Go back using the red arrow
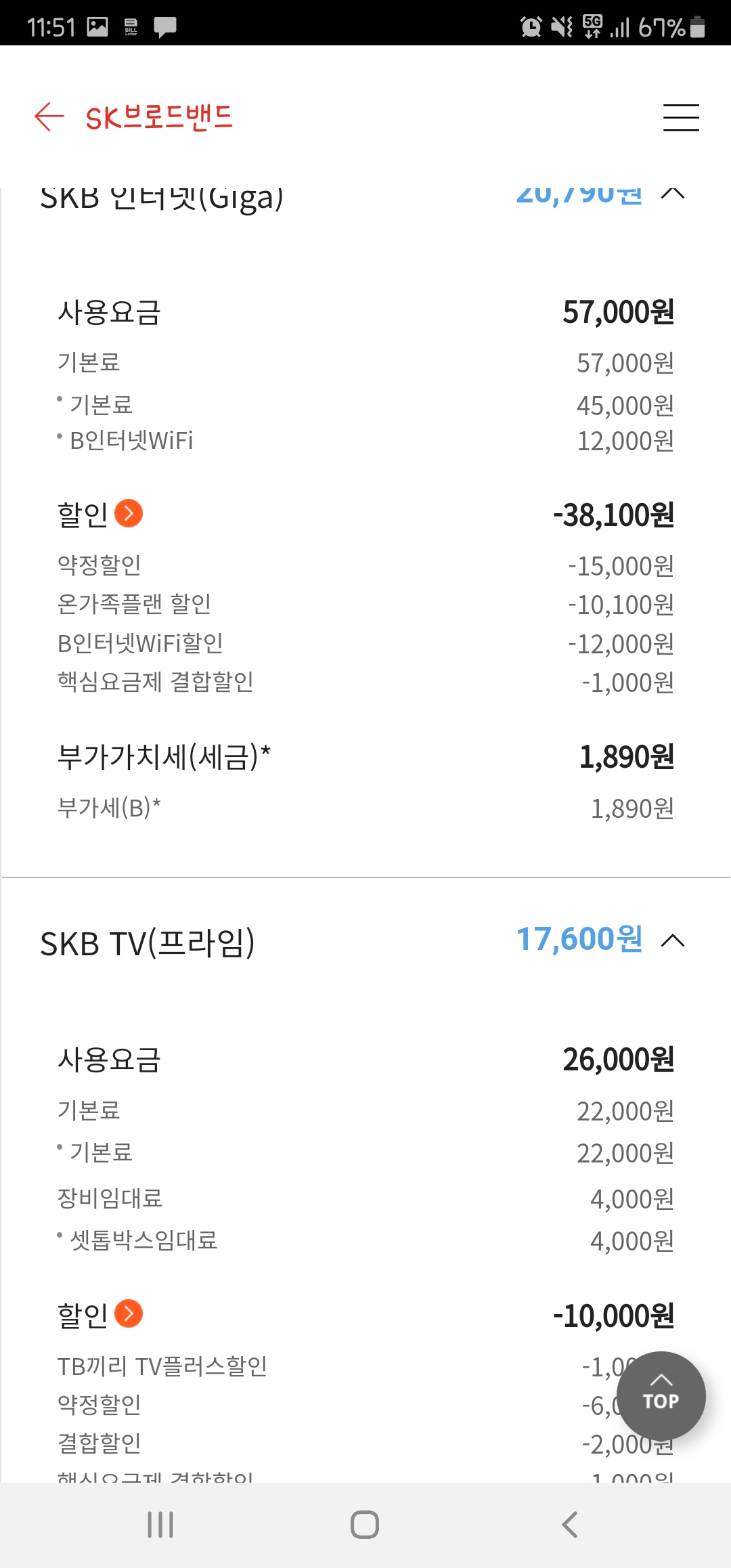 click(x=49, y=116)
